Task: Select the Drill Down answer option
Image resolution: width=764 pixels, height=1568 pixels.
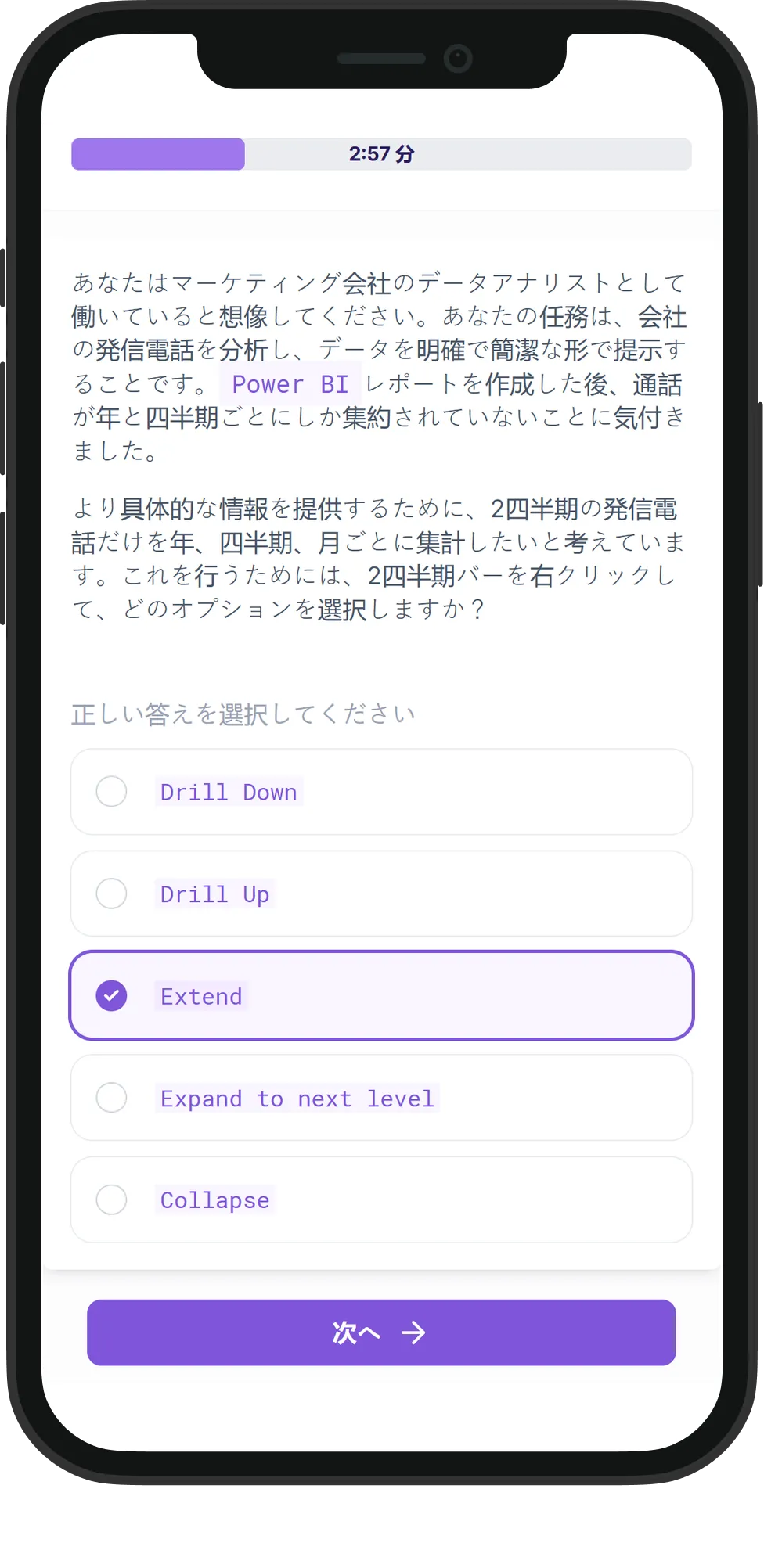Action: pyautogui.click(x=381, y=792)
